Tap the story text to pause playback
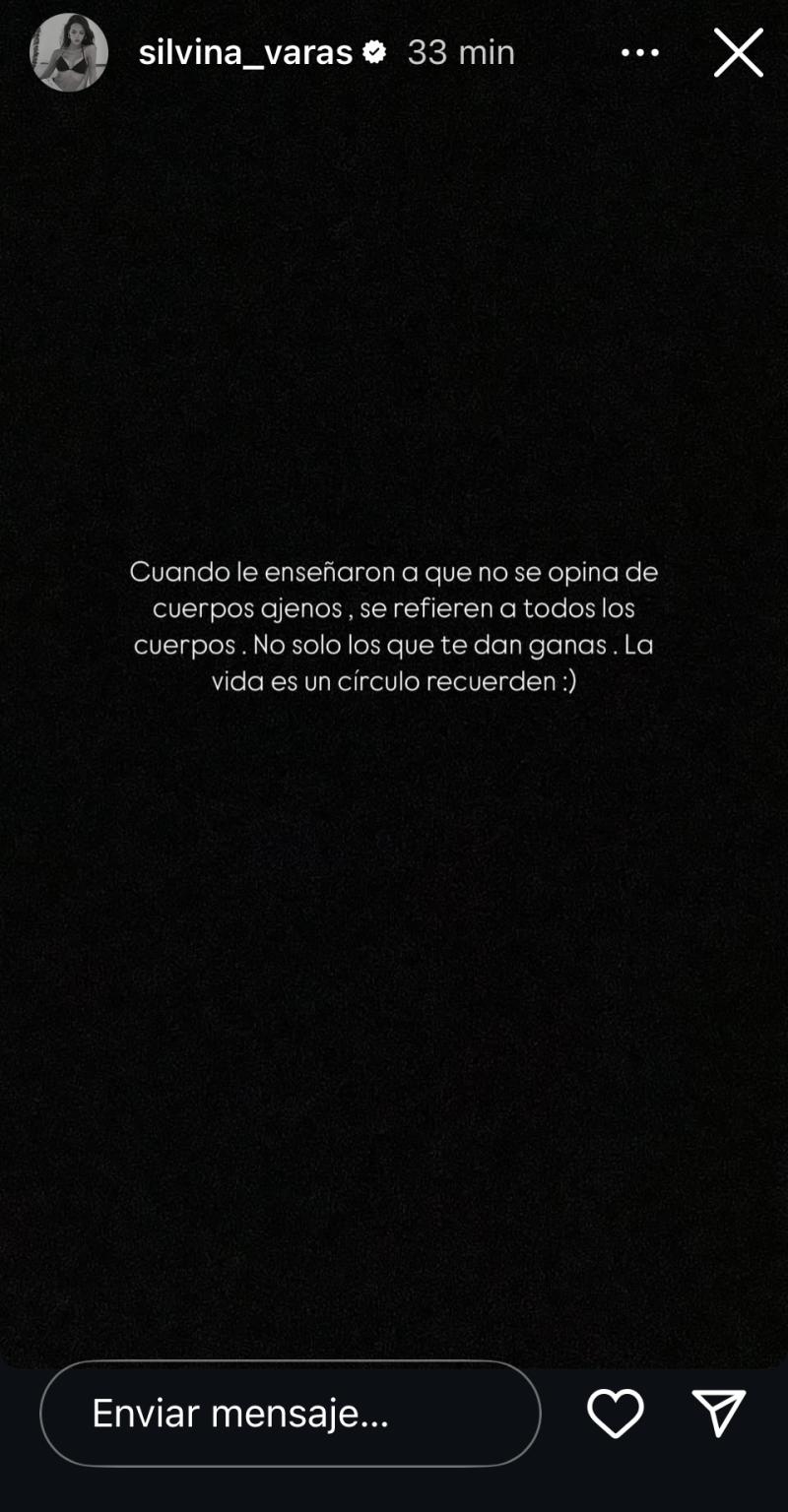This screenshot has height=1512, width=788. pos(394,625)
